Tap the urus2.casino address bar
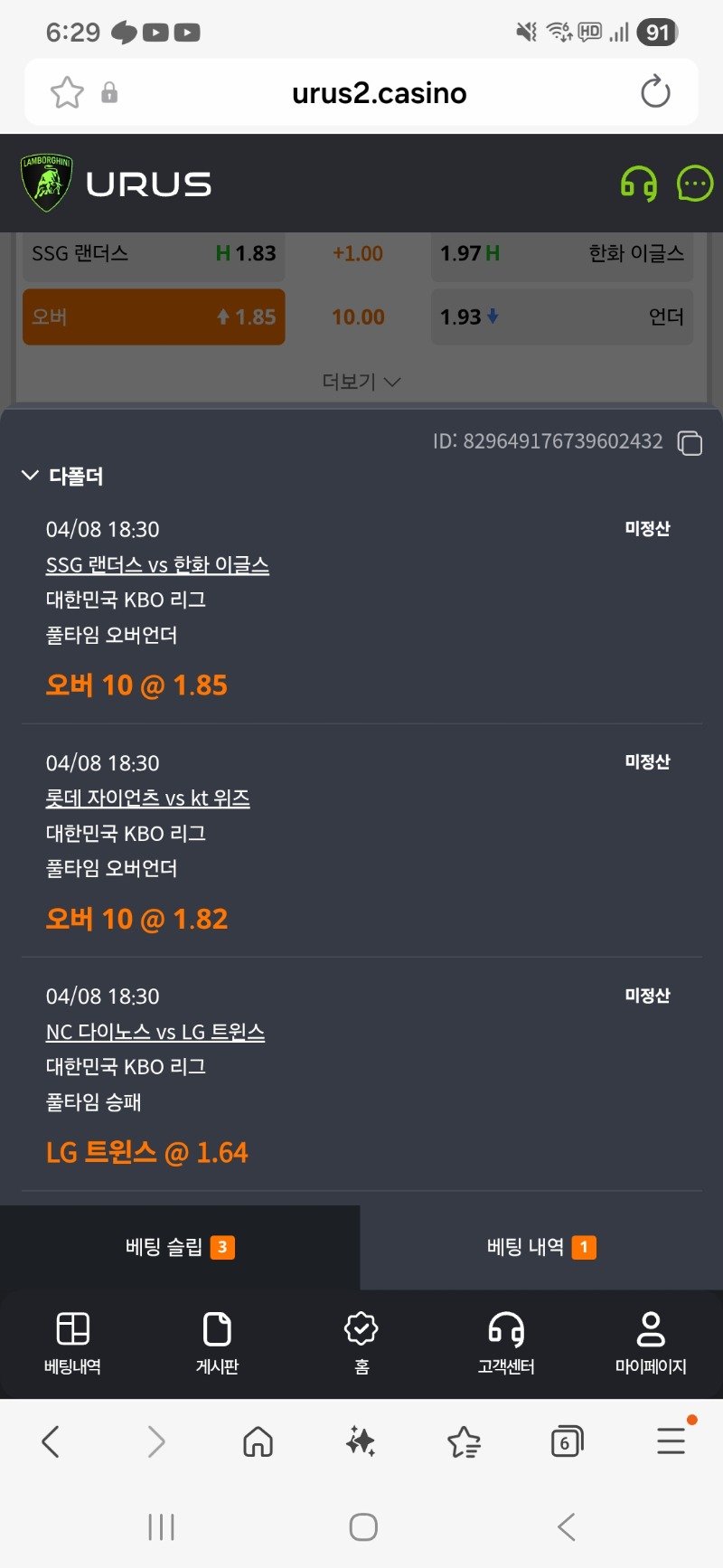 pyautogui.click(x=379, y=93)
